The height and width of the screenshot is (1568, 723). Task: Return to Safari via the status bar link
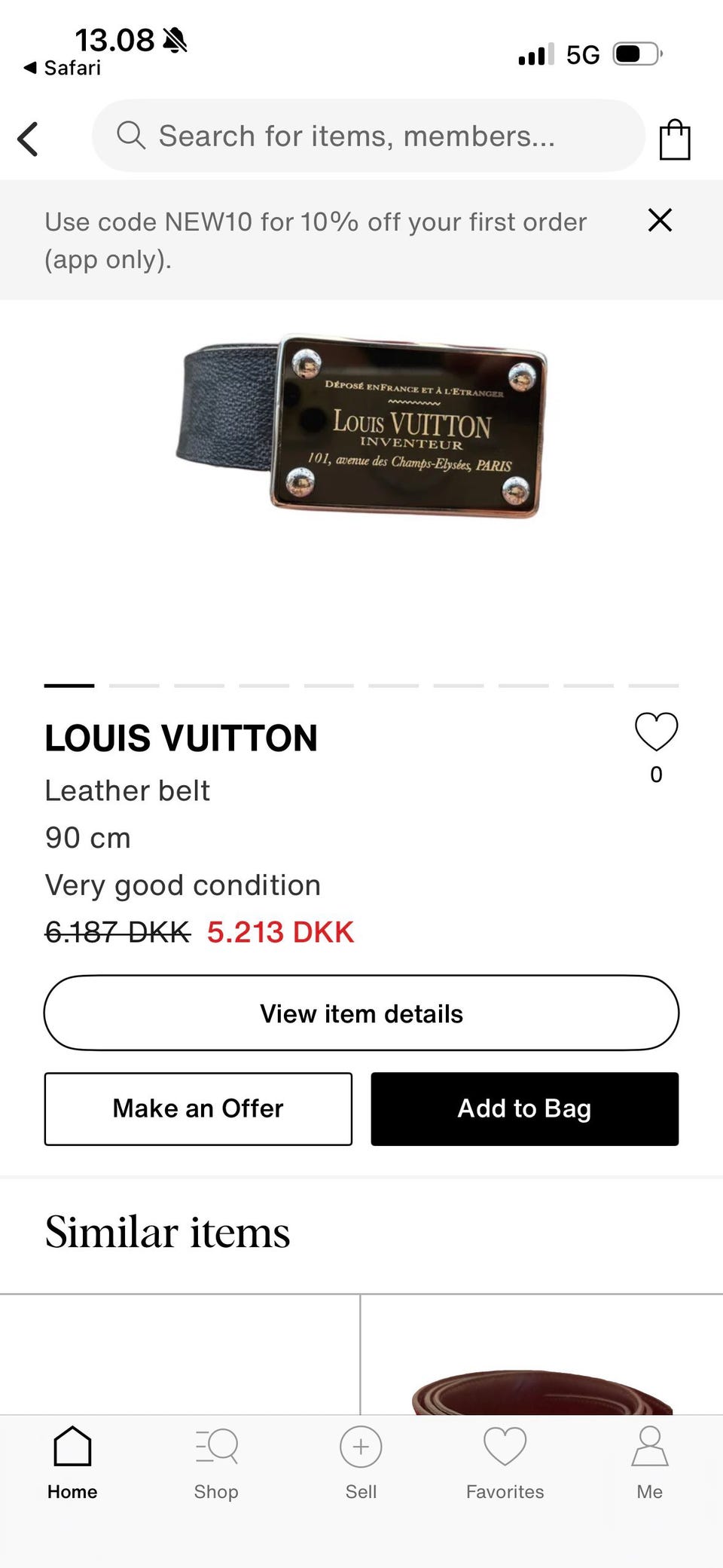(x=63, y=68)
